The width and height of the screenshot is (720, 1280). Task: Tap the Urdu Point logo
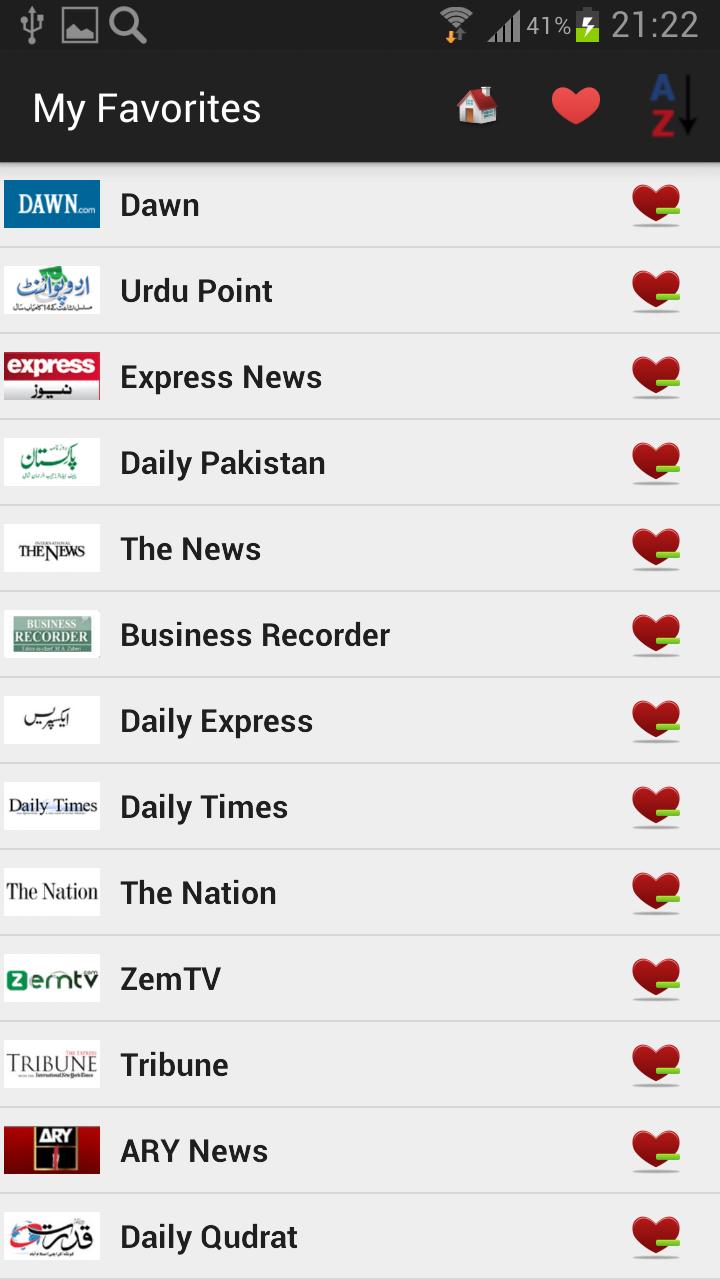point(51,290)
